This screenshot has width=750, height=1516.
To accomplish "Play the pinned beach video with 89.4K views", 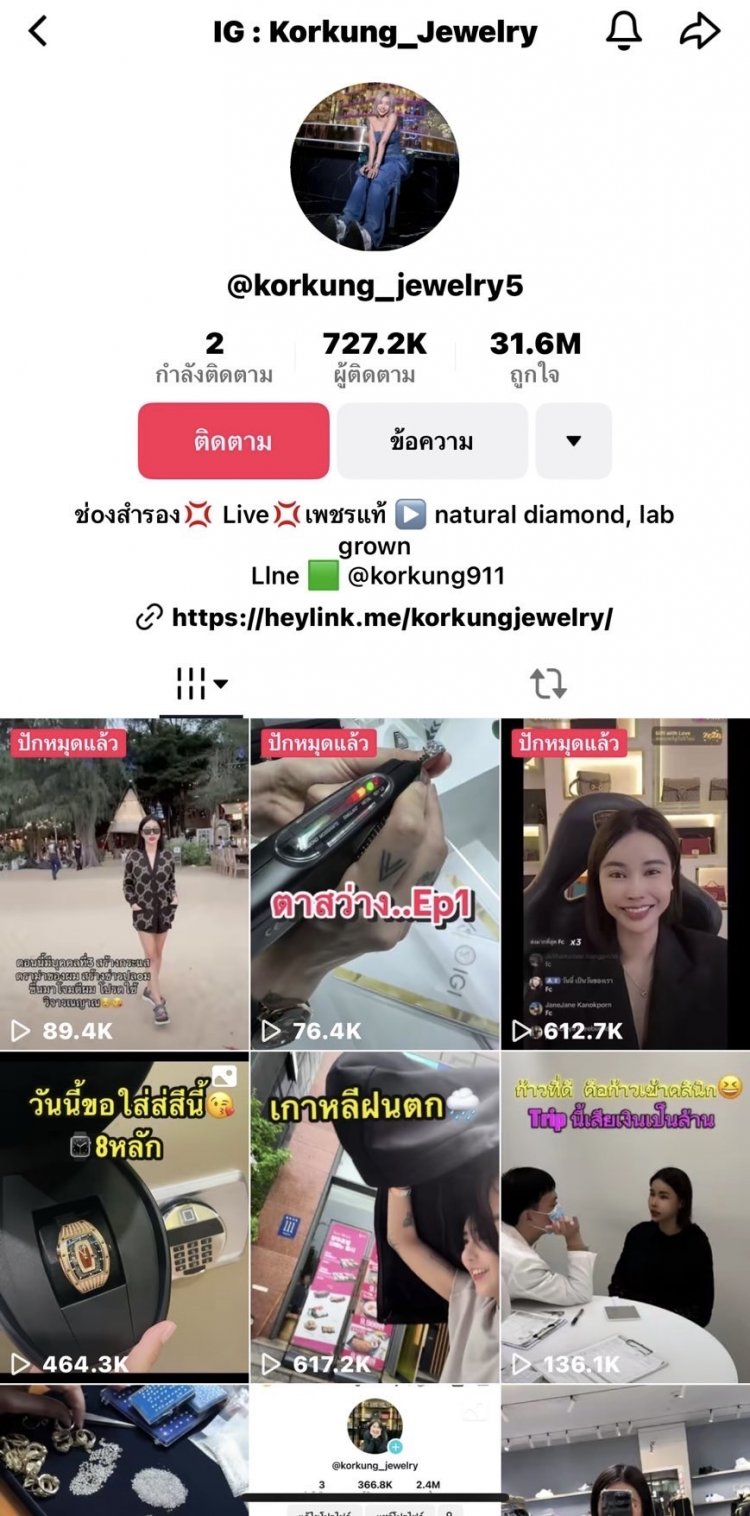I will point(124,883).
